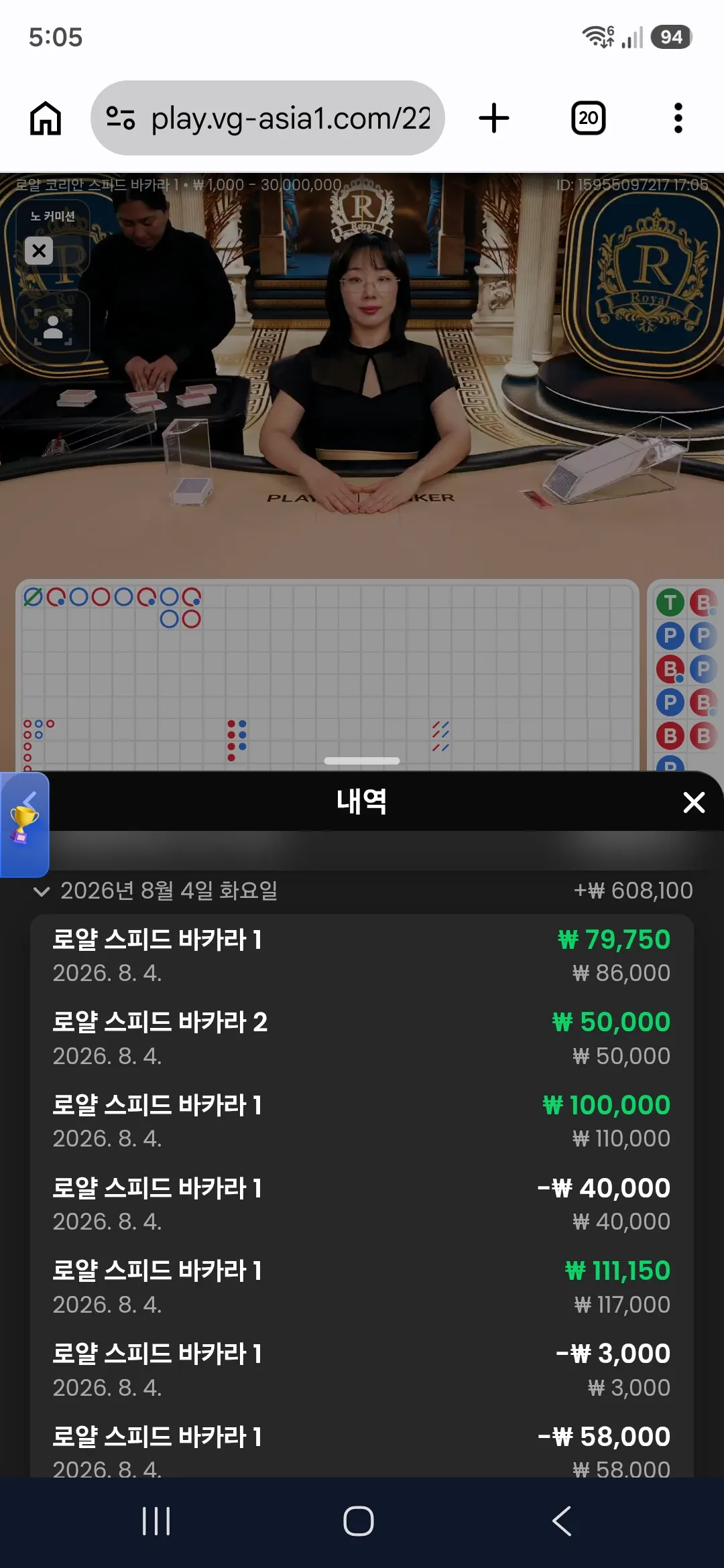Open the trophy side tab

point(24,824)
